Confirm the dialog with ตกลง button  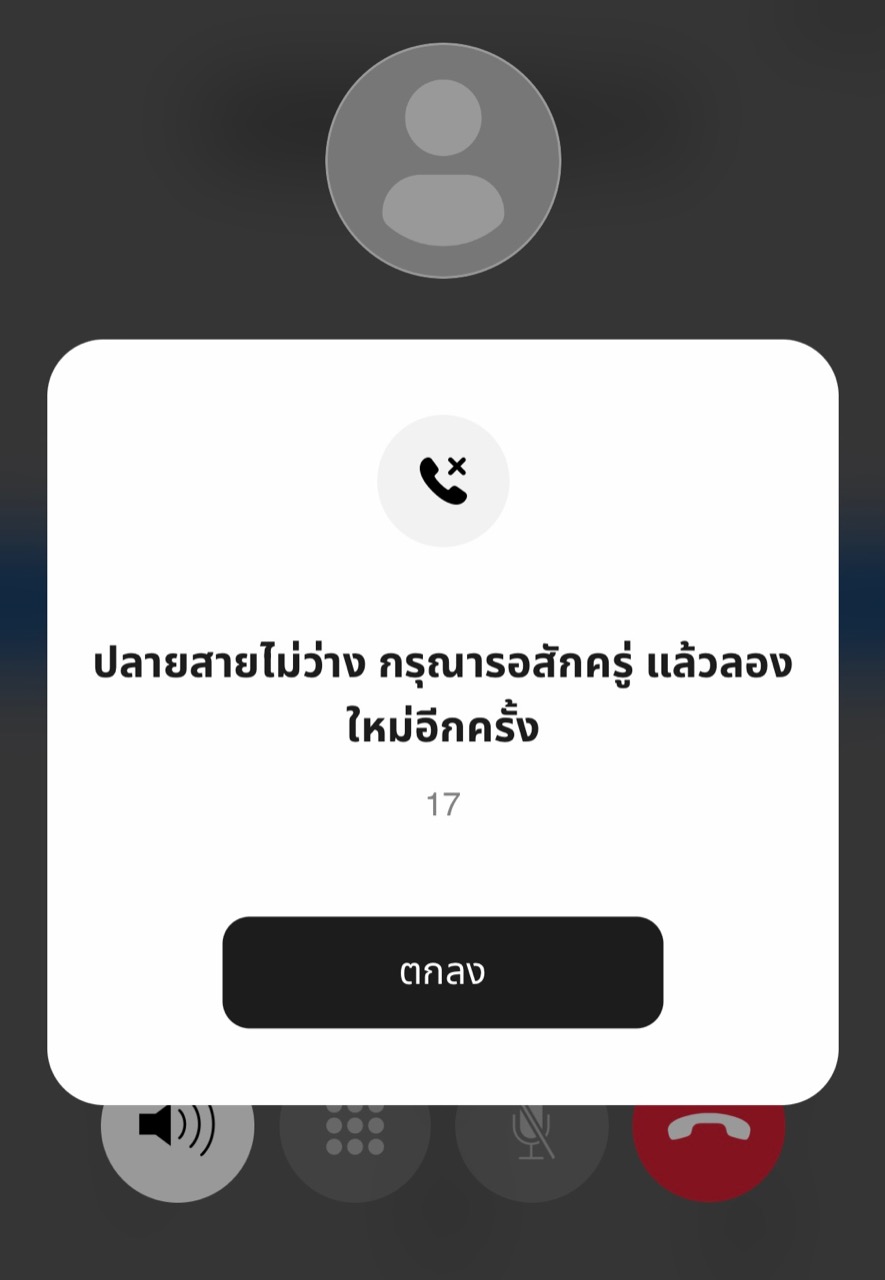(442, 972)
